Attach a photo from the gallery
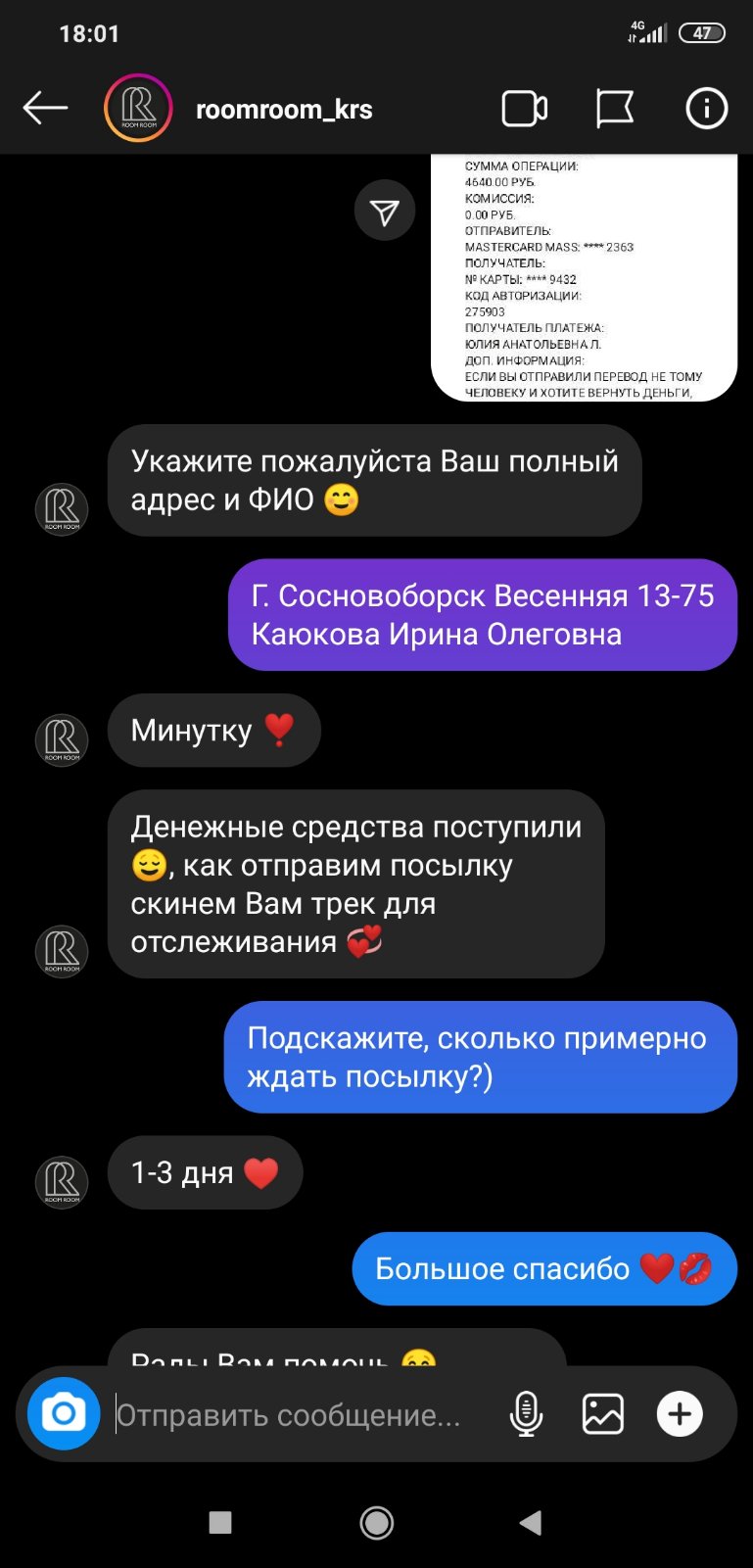Viewport: 753px width, 1568px height. [x=602, y=1414]
